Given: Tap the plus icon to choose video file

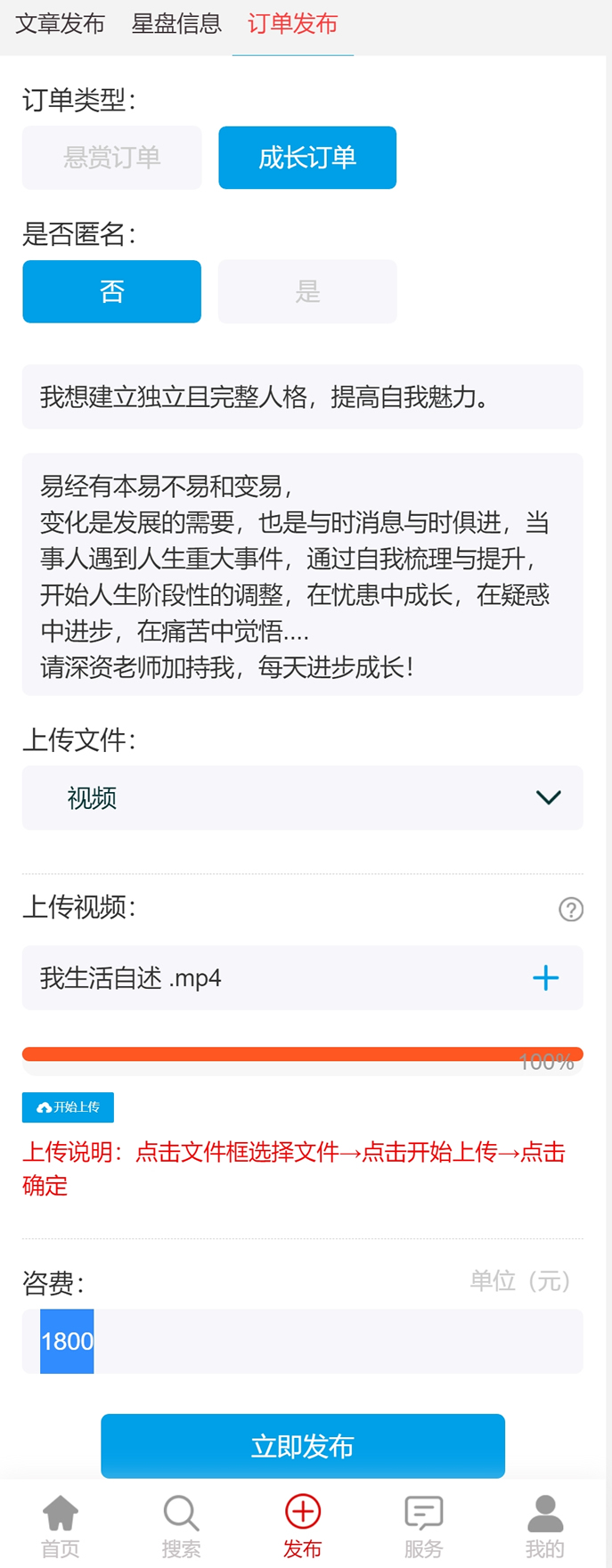Looking at the screenshot, I should (x=545, y=978).
